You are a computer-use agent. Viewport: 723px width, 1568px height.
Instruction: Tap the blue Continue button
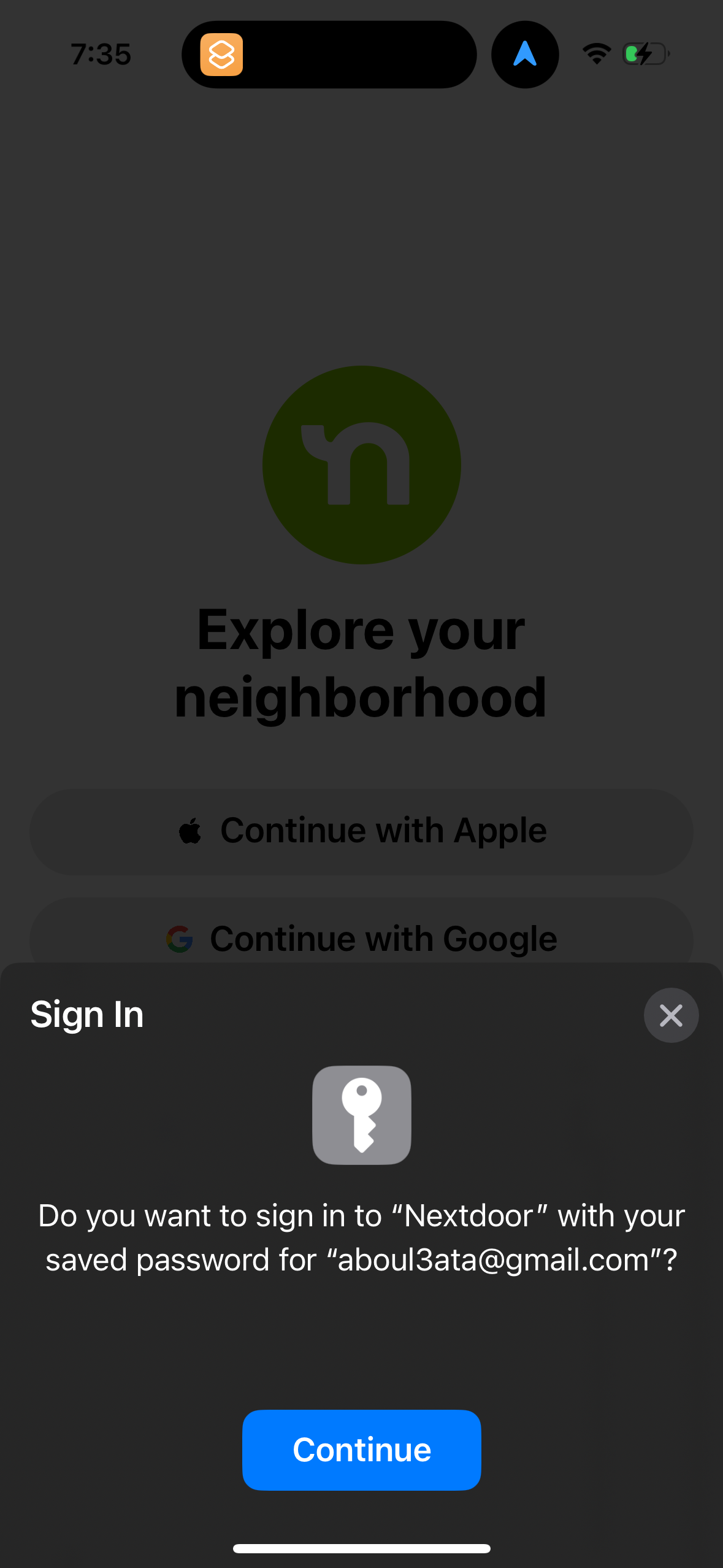coord(361,1449)
